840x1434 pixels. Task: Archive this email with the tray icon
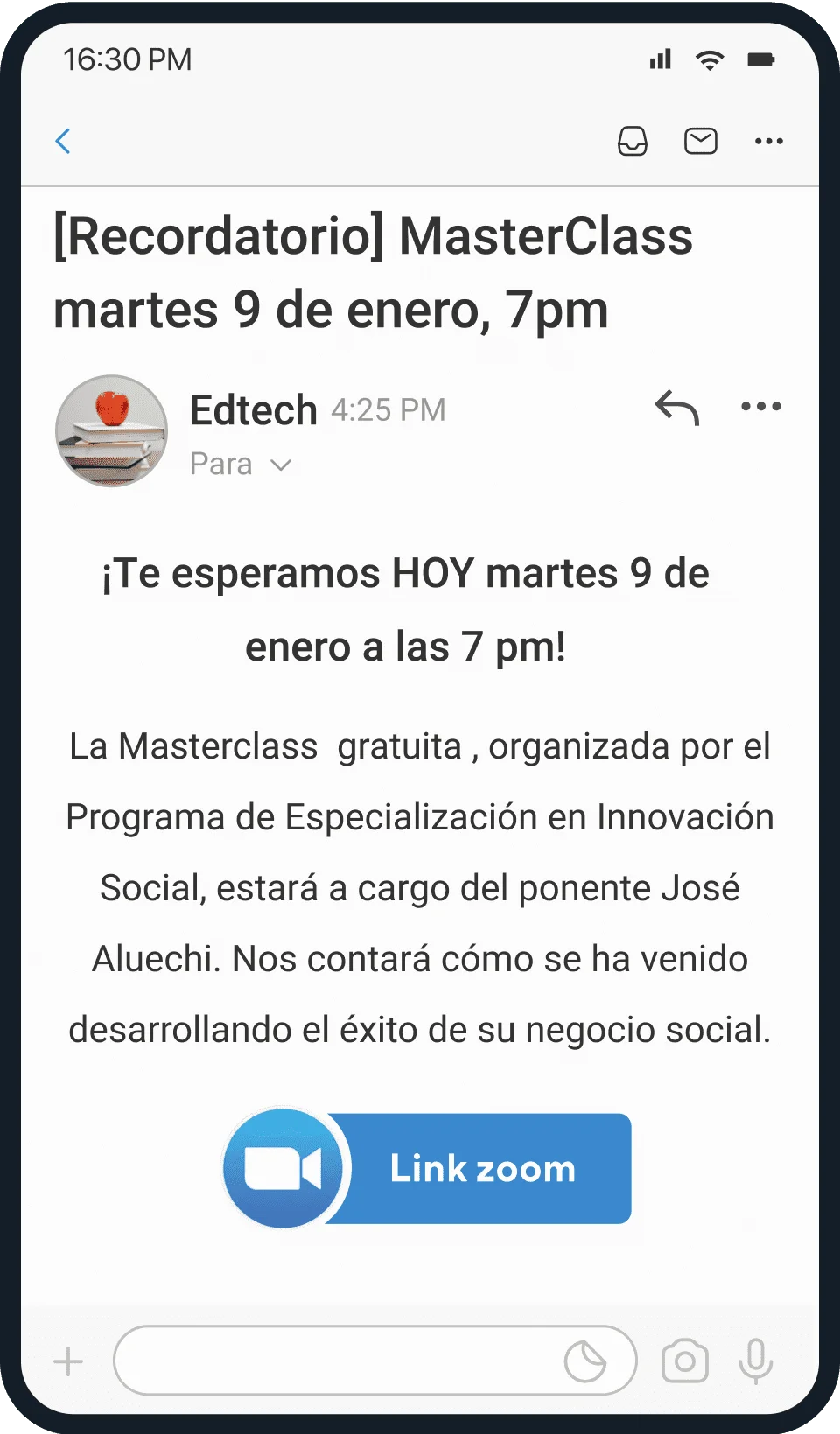(632, 141)
